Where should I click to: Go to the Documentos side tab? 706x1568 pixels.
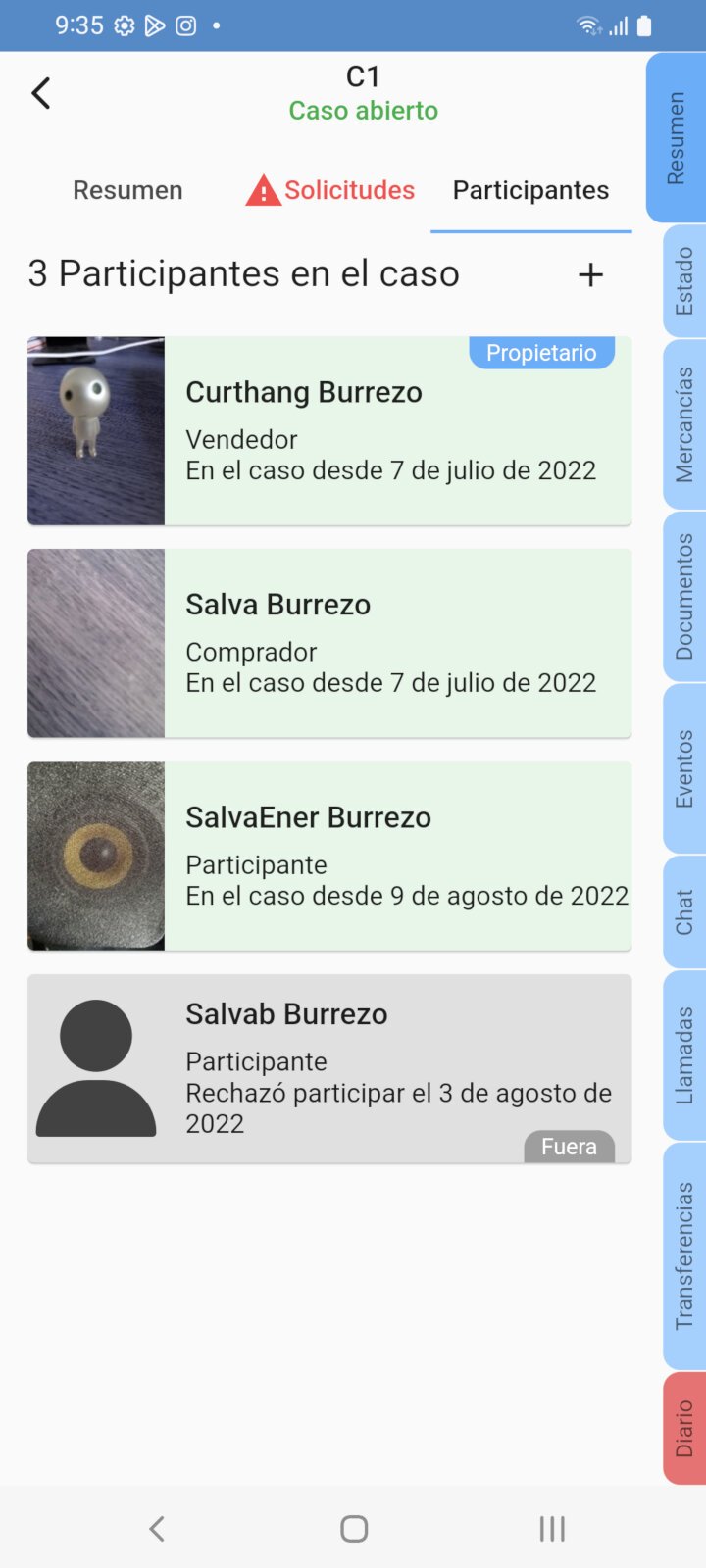[x=684, y=596]
